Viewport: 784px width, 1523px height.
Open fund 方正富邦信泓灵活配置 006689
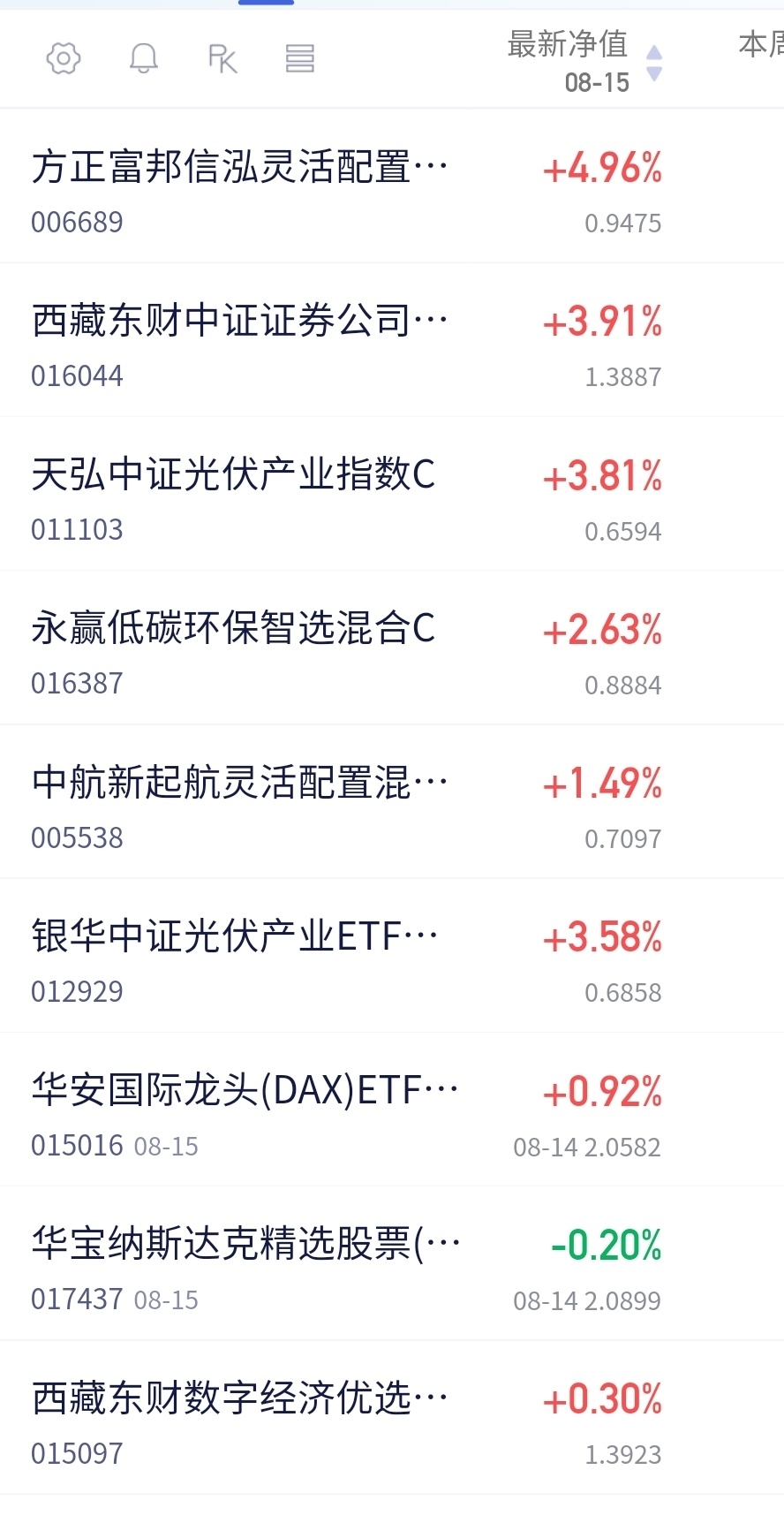[x=392, y=186]
